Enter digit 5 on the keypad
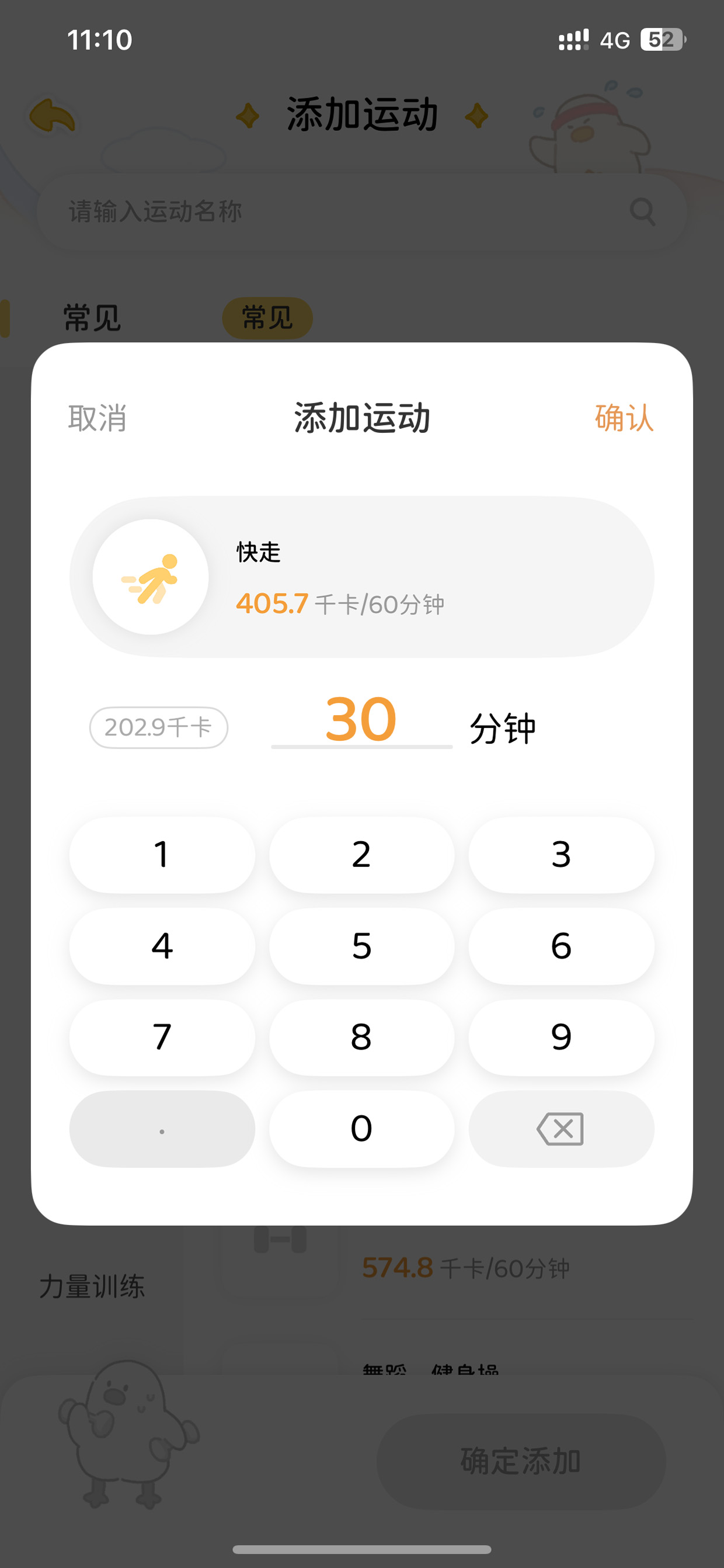This screenshot has width=724, height=1568. [361, 946]
